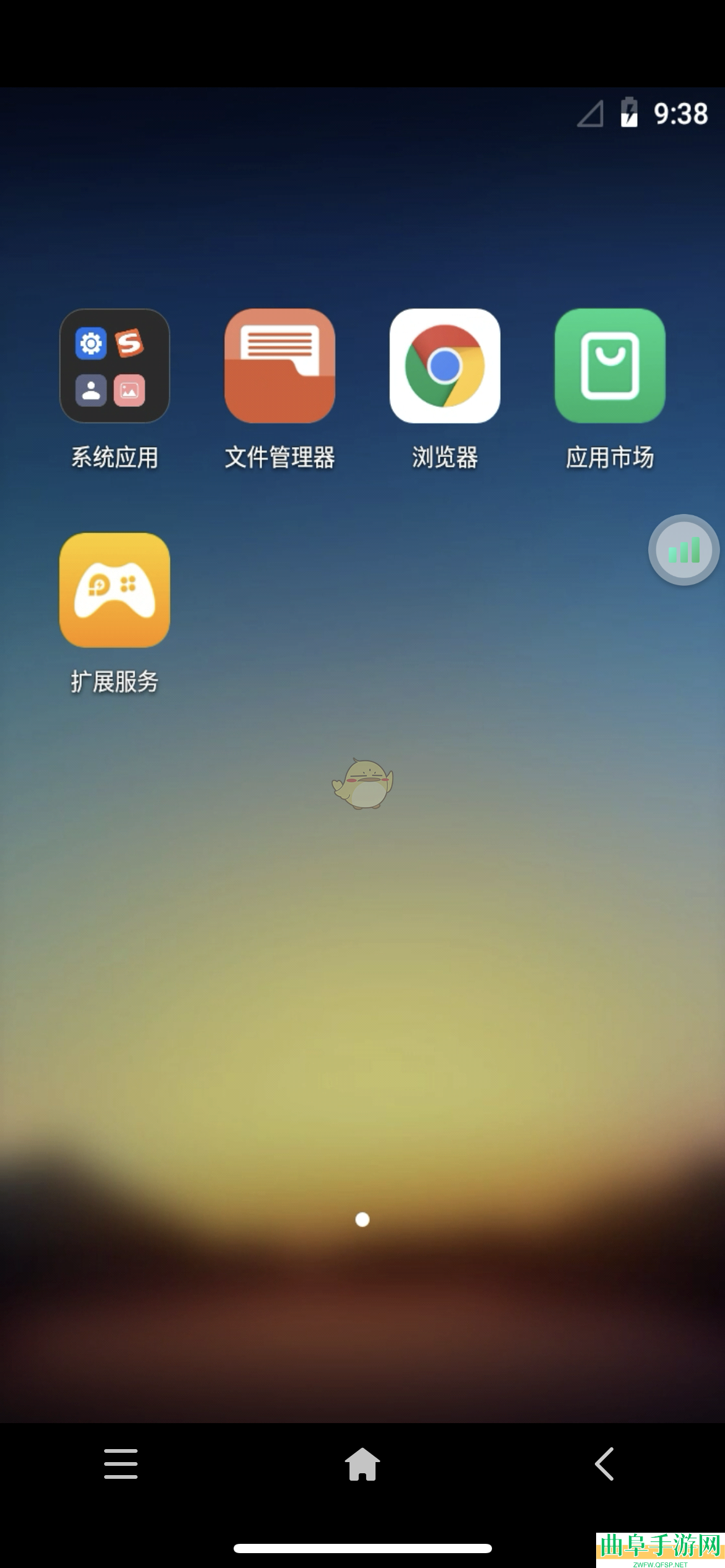Tap the contacts icon inside the folder preview
This screenshot has width=725, height=1568.
pos(91,388)
